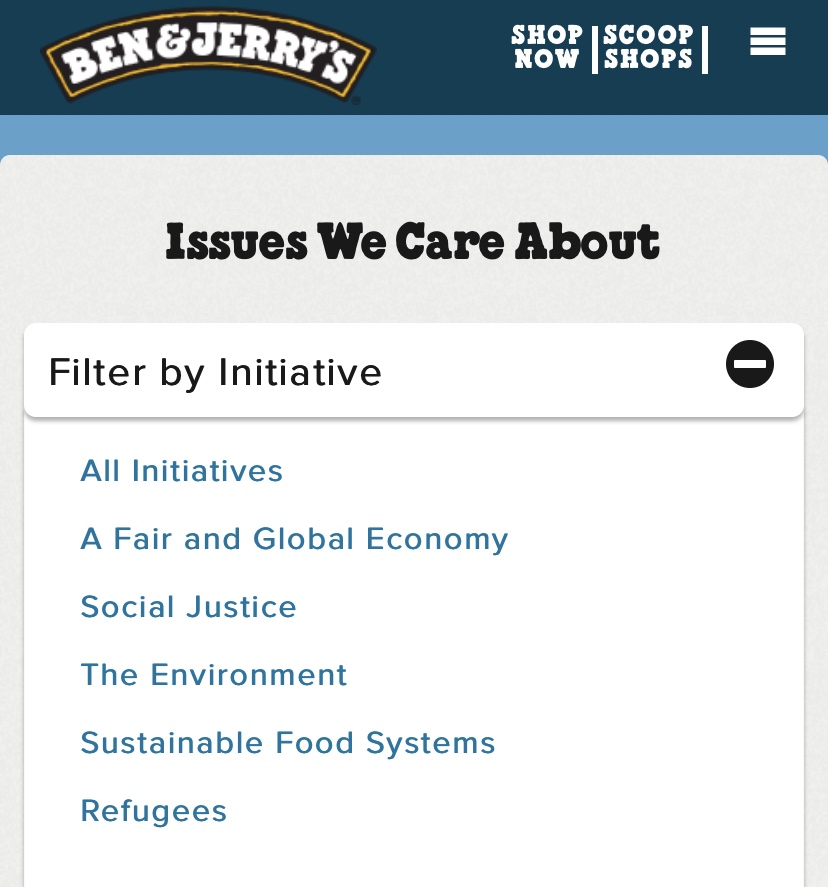Filter issues by The Environment
Screen dimensions: 828x887
214,675
